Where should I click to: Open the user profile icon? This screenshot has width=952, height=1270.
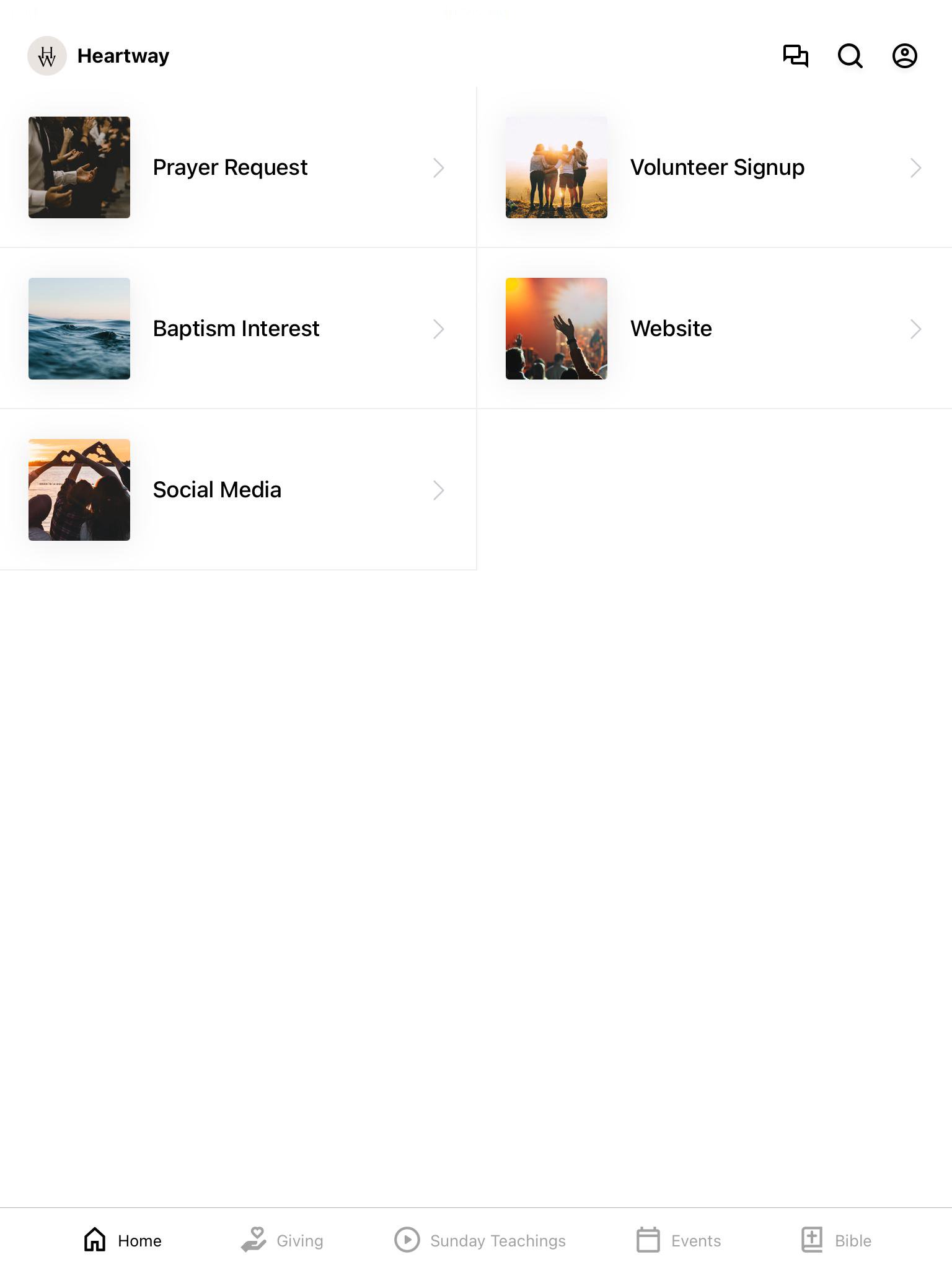tap(904, 56)
